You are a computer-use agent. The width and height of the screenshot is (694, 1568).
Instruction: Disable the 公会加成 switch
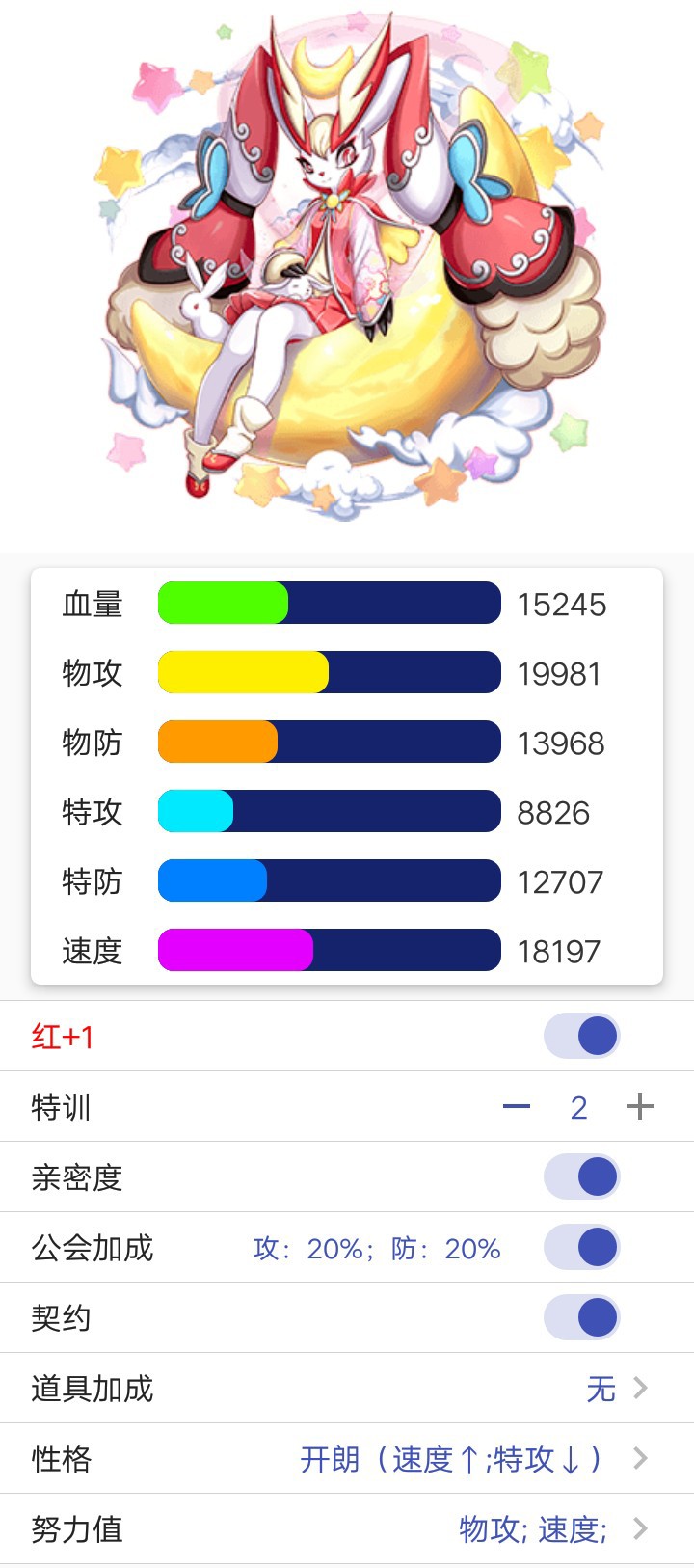tap(581, 1247)
